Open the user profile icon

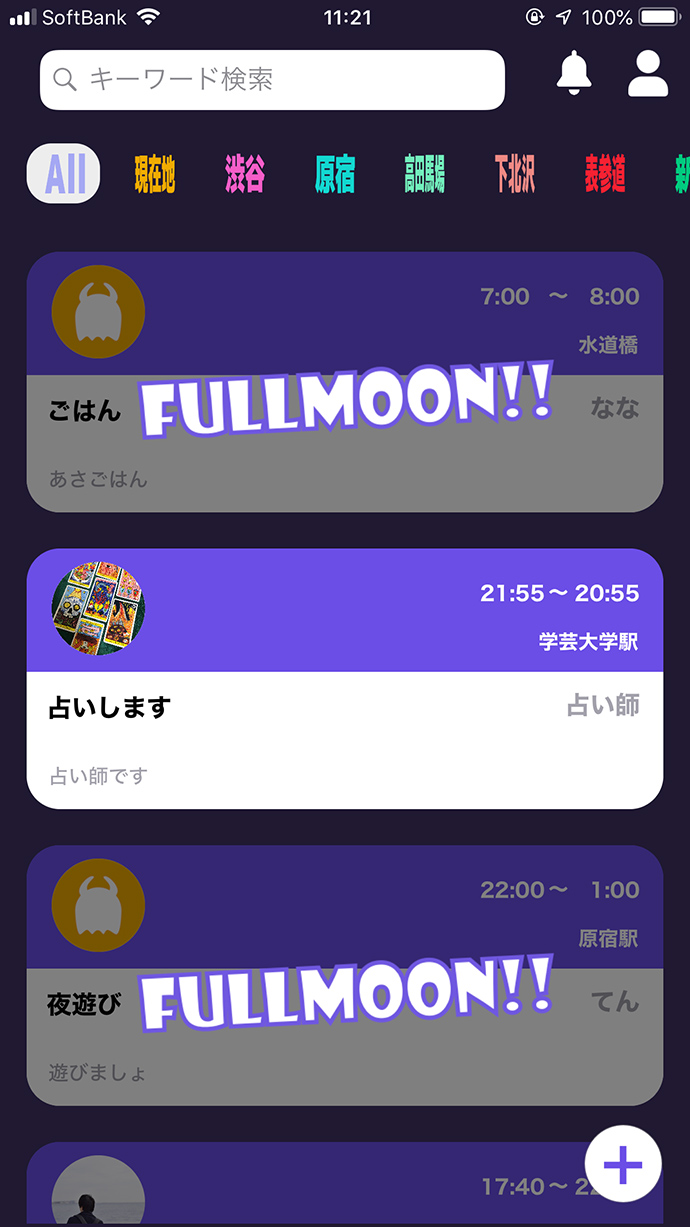(648, 73)
